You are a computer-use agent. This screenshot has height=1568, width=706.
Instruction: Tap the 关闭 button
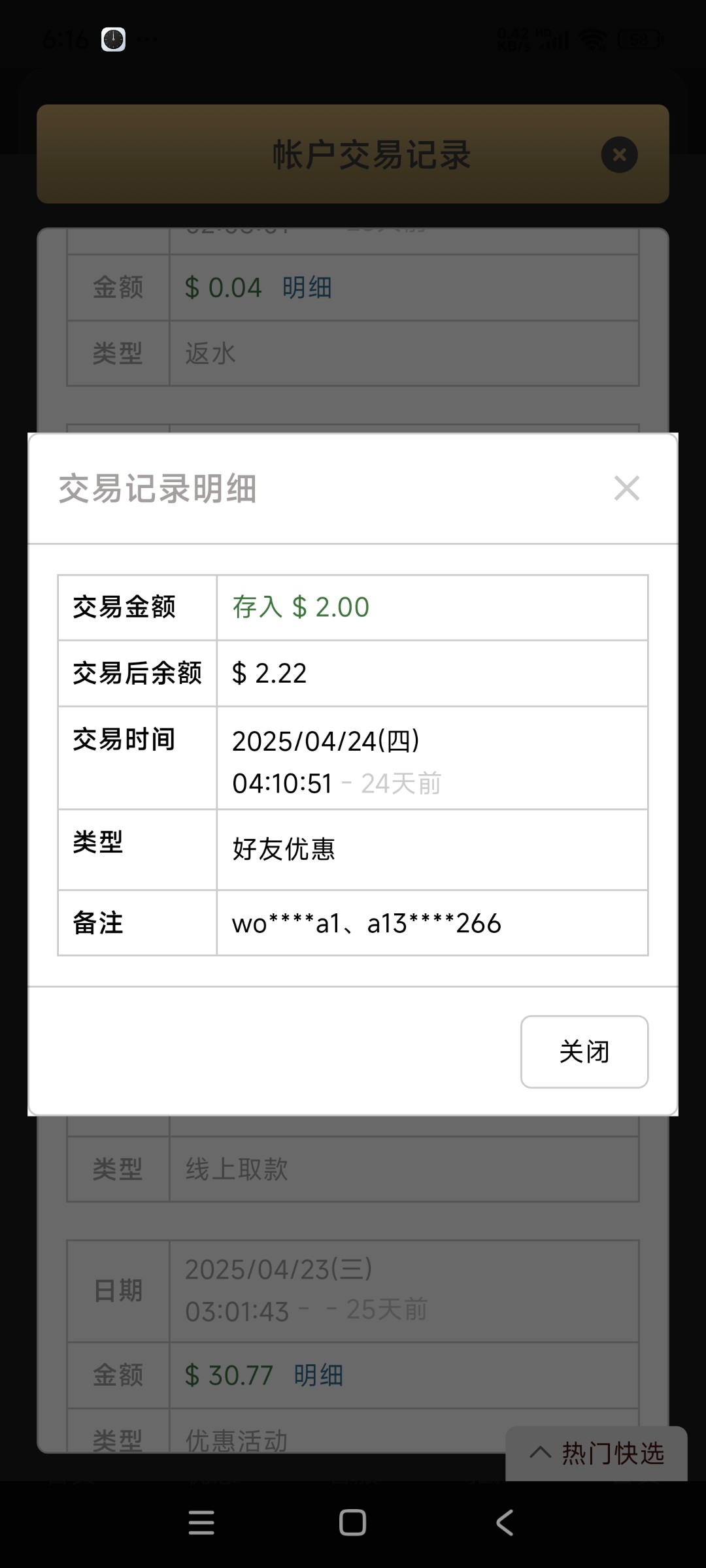(584, 1051)
